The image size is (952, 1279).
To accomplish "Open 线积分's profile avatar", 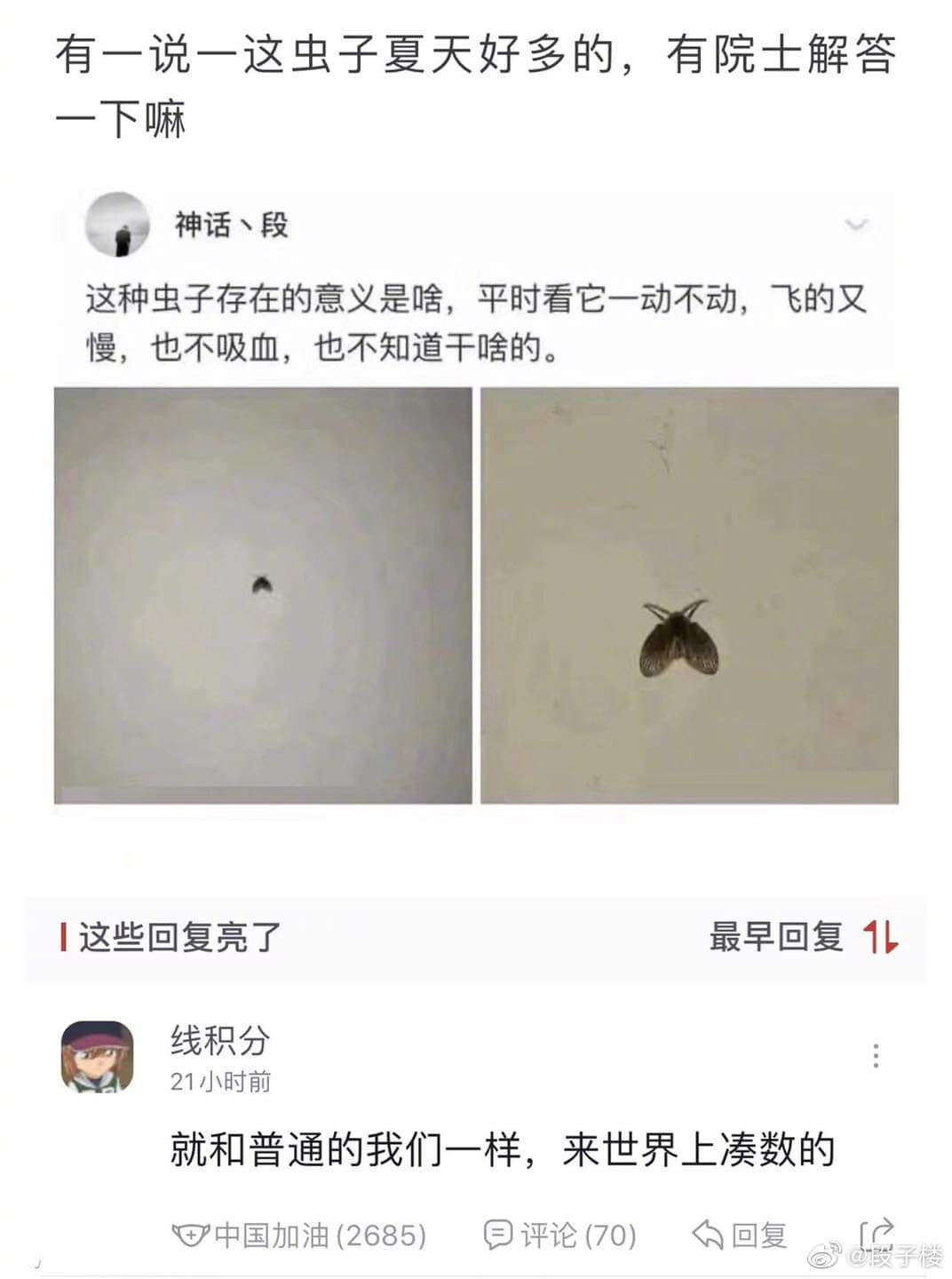I will click(x=98, y=1056).
